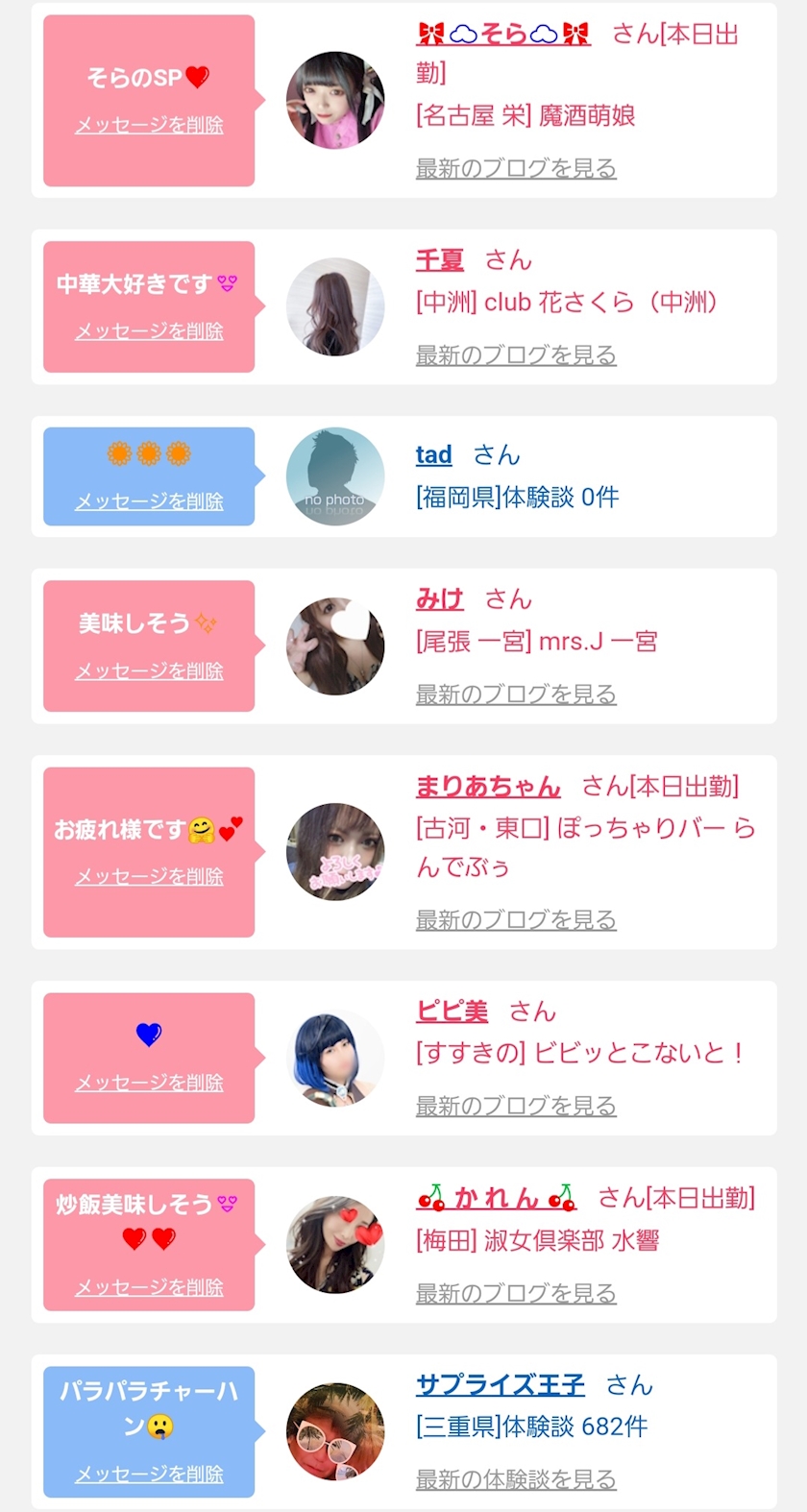Screen dimensions: 807x1512
Task: View みけ's latest blog
Action: pos(516,694)
